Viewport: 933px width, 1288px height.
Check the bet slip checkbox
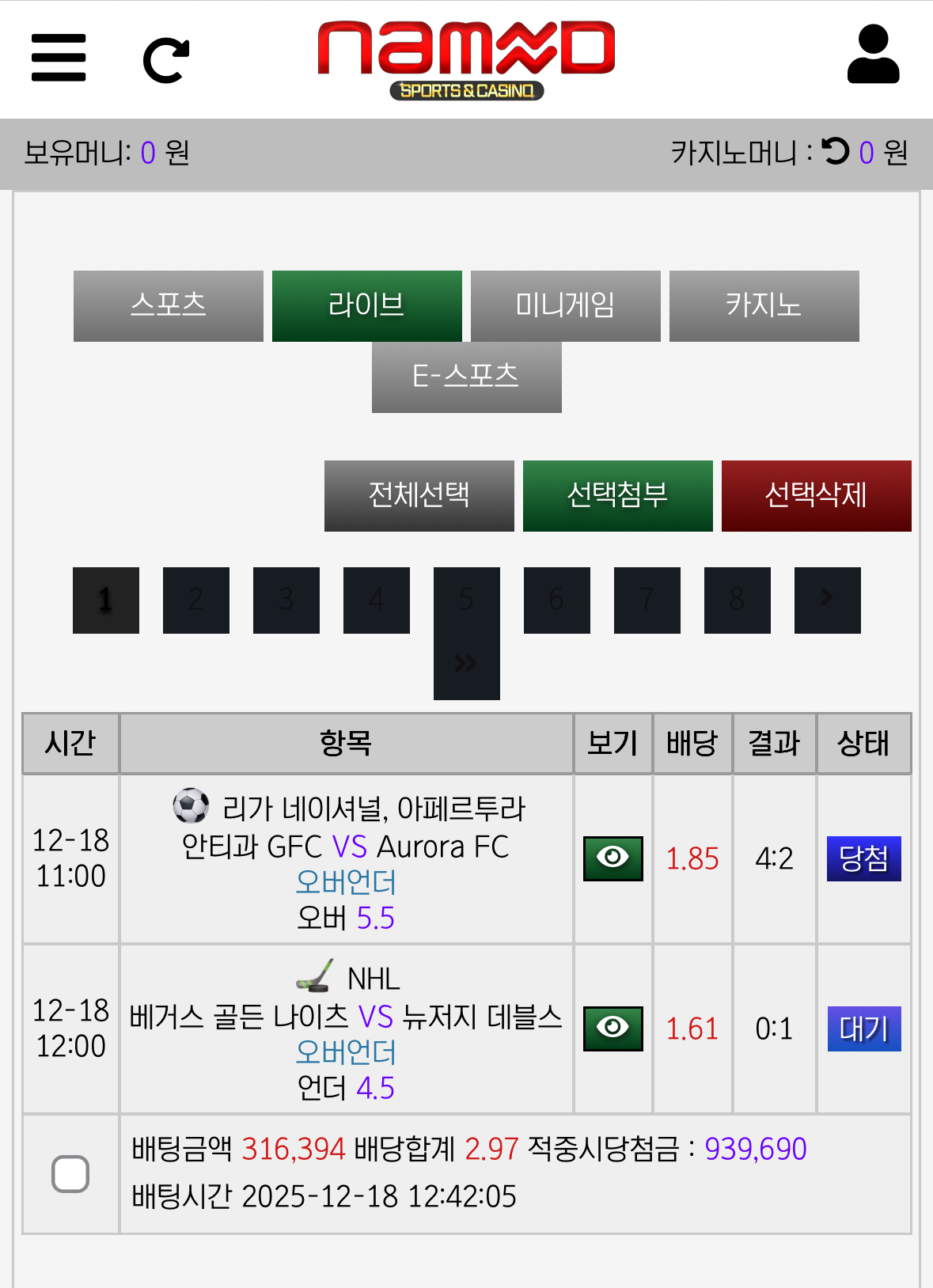[x=70, y=1174]
